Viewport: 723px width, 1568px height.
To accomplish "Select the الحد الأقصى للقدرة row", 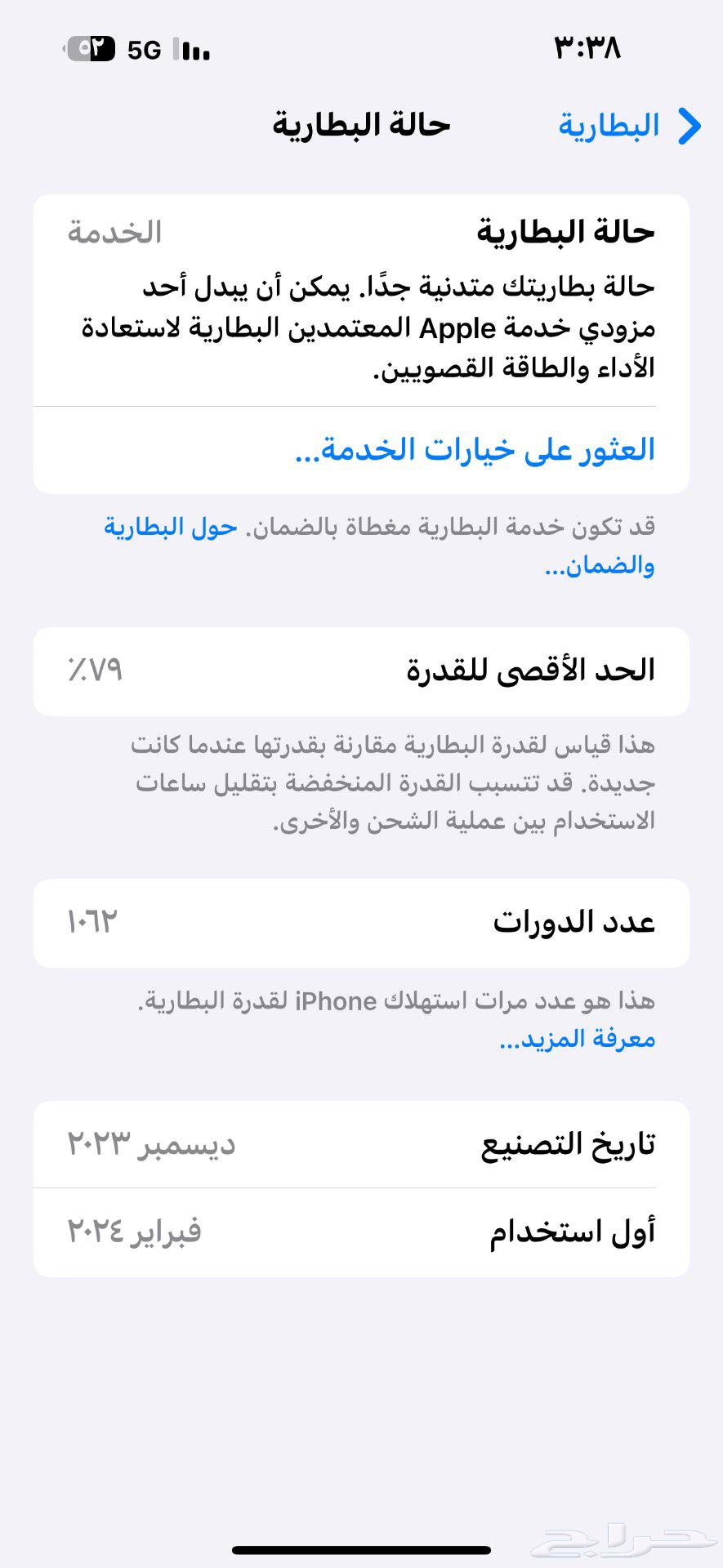I will click(361, 668).
